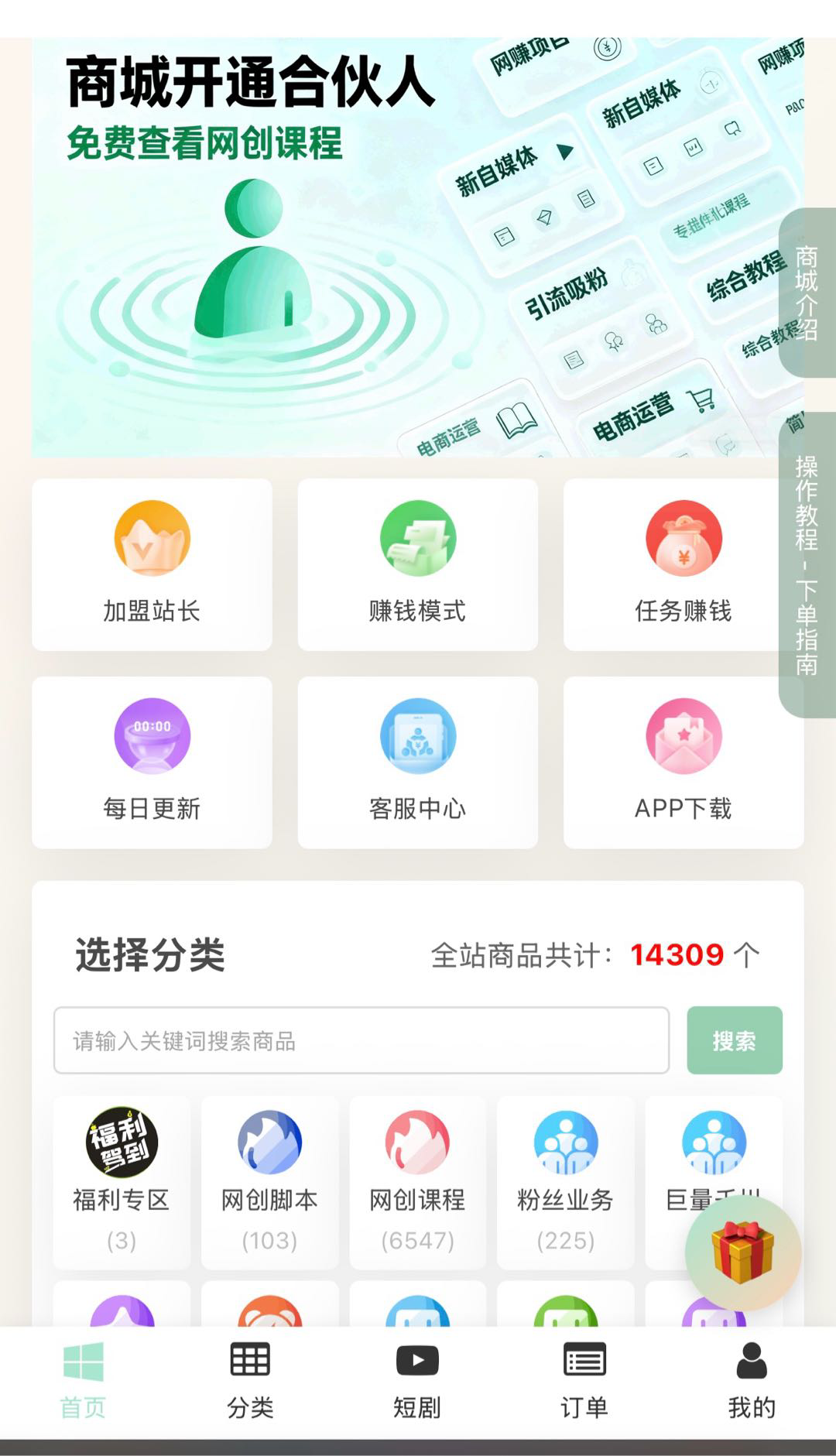Open 每日更新 card
The width and height of the screenshot is (836, 1456).
(152, 762)
